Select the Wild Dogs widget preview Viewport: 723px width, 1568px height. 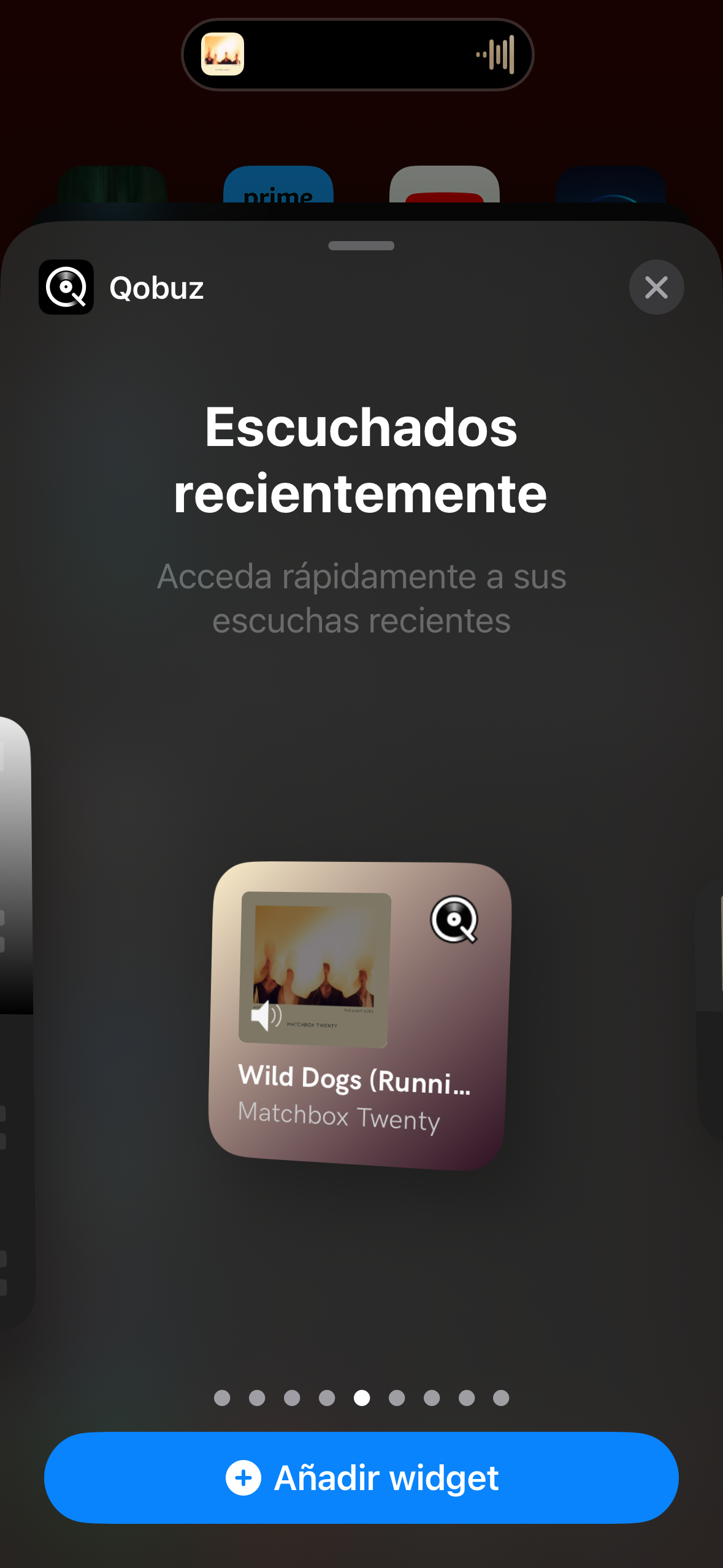(x=360, y=1015)
